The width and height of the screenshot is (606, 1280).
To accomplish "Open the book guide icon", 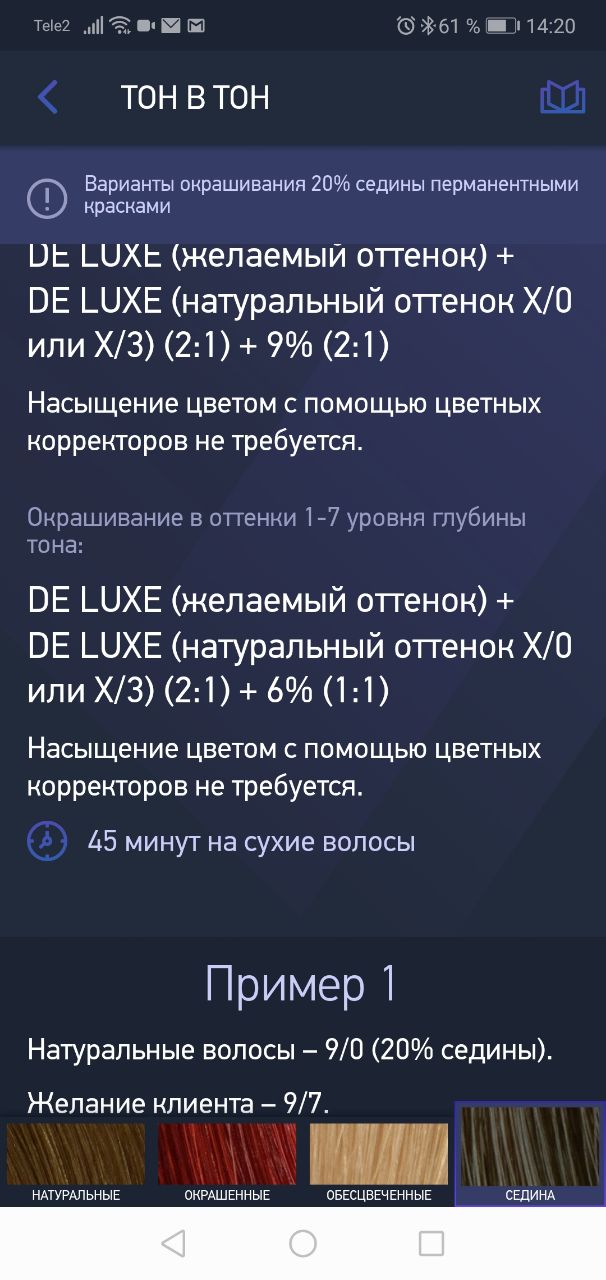I will 562,97.
